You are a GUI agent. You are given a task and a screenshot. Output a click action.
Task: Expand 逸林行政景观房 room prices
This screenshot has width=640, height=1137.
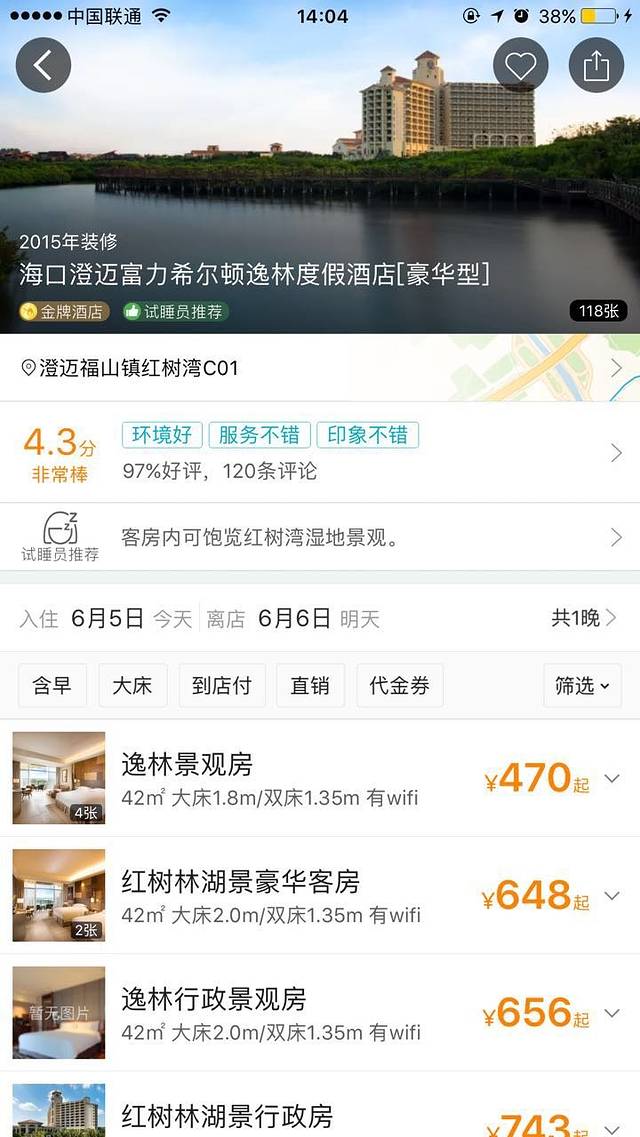click(612, 1013)
